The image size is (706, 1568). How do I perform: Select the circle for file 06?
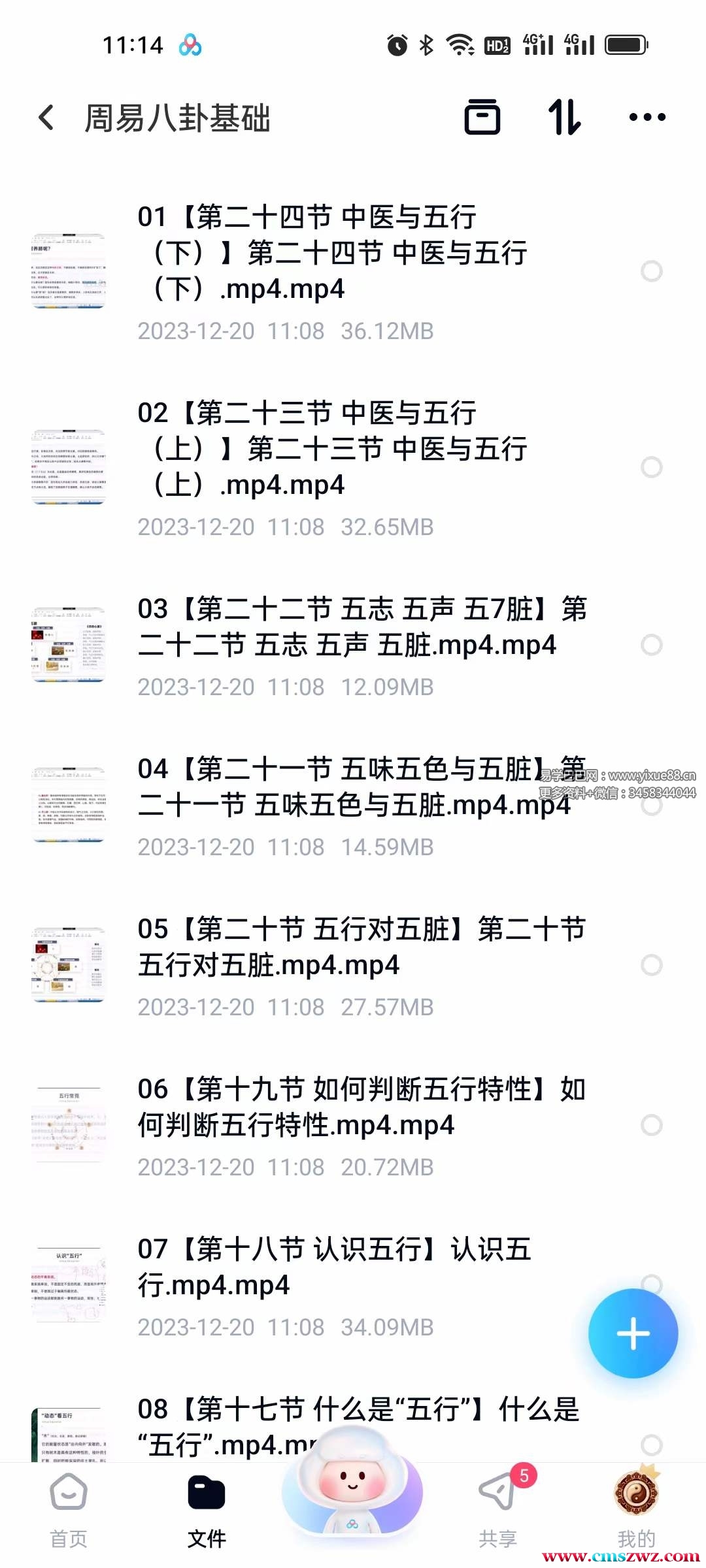pos(651,1125)
